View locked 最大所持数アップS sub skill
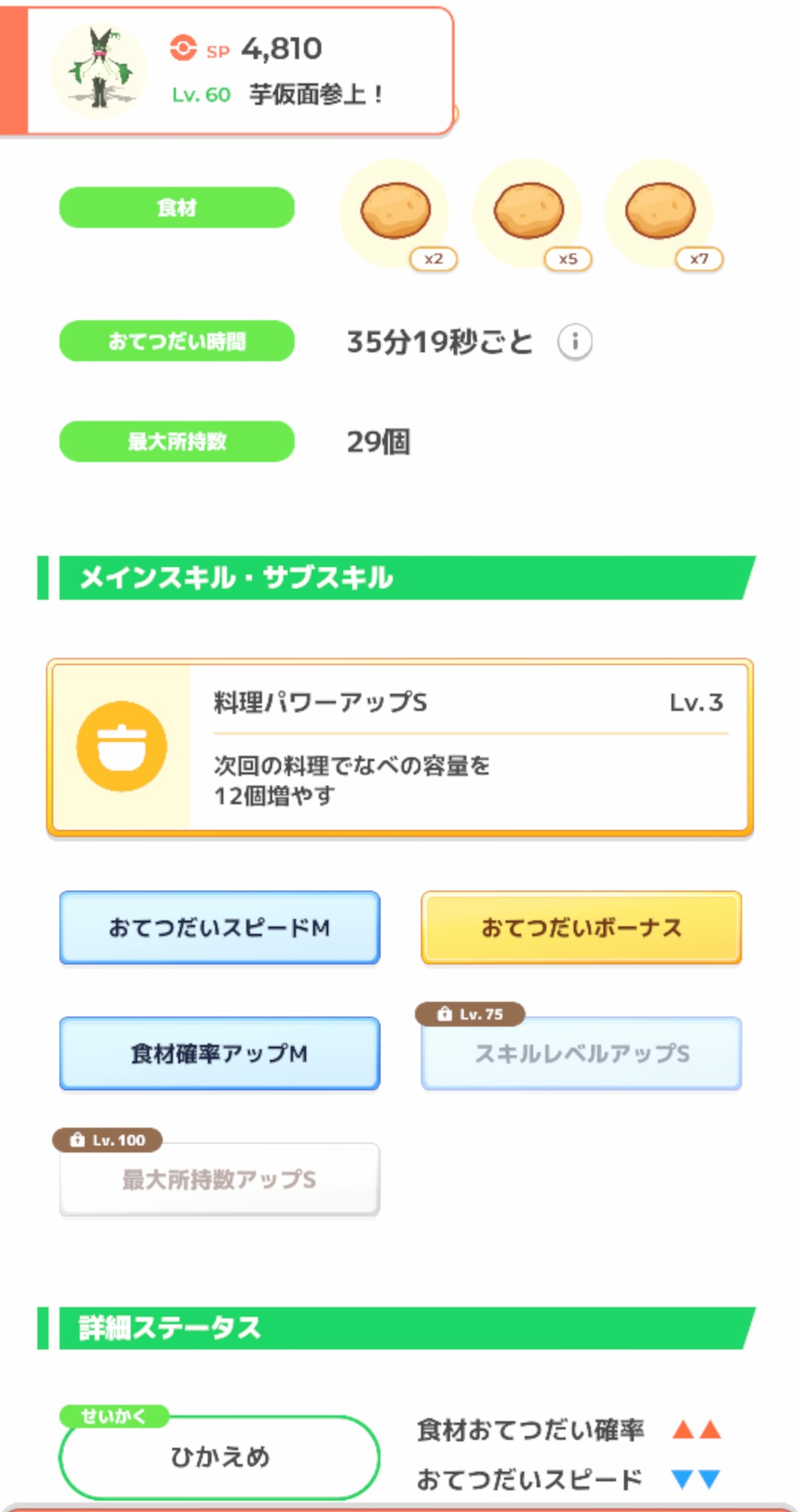 pyautogui.click(x=219, y=1179)
